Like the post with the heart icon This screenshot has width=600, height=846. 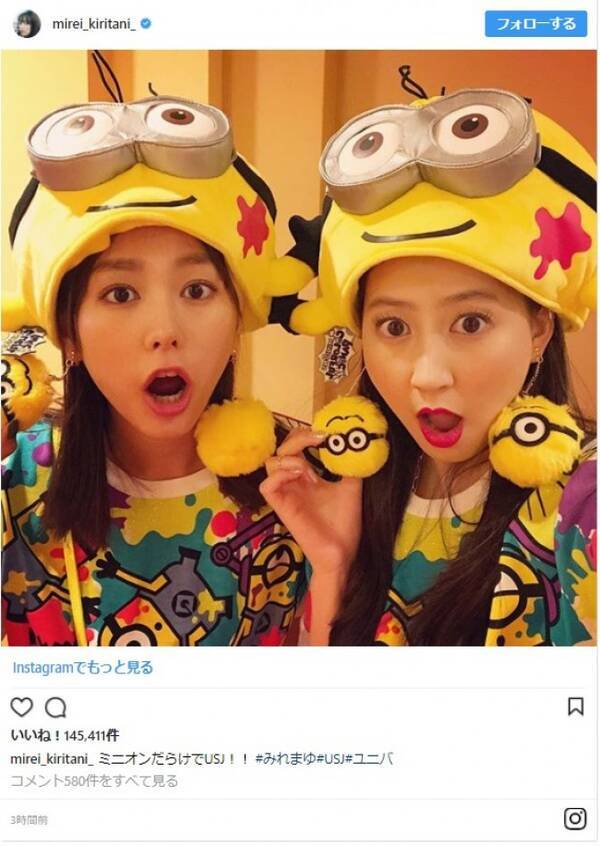(x=21, y=707)
